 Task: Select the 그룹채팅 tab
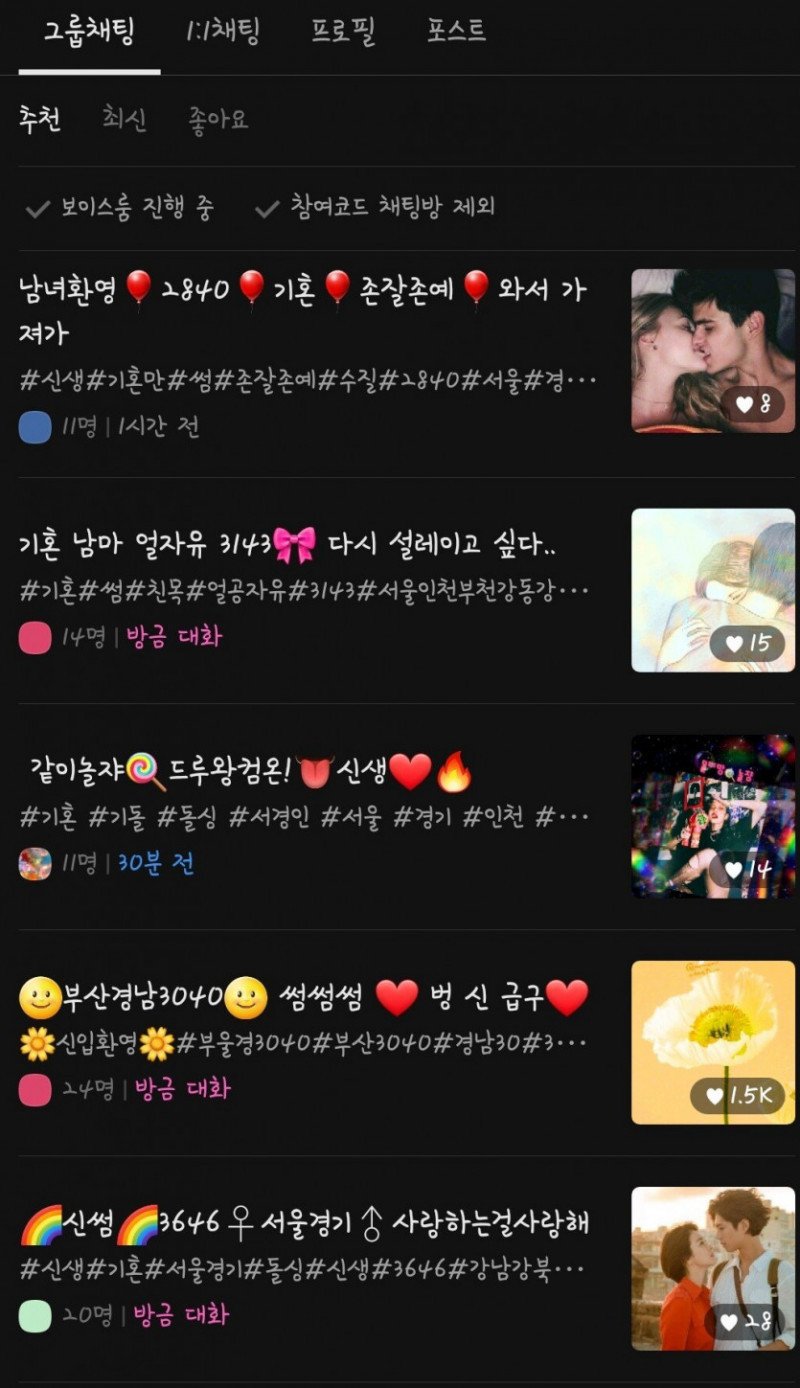[x=89, y=32]
